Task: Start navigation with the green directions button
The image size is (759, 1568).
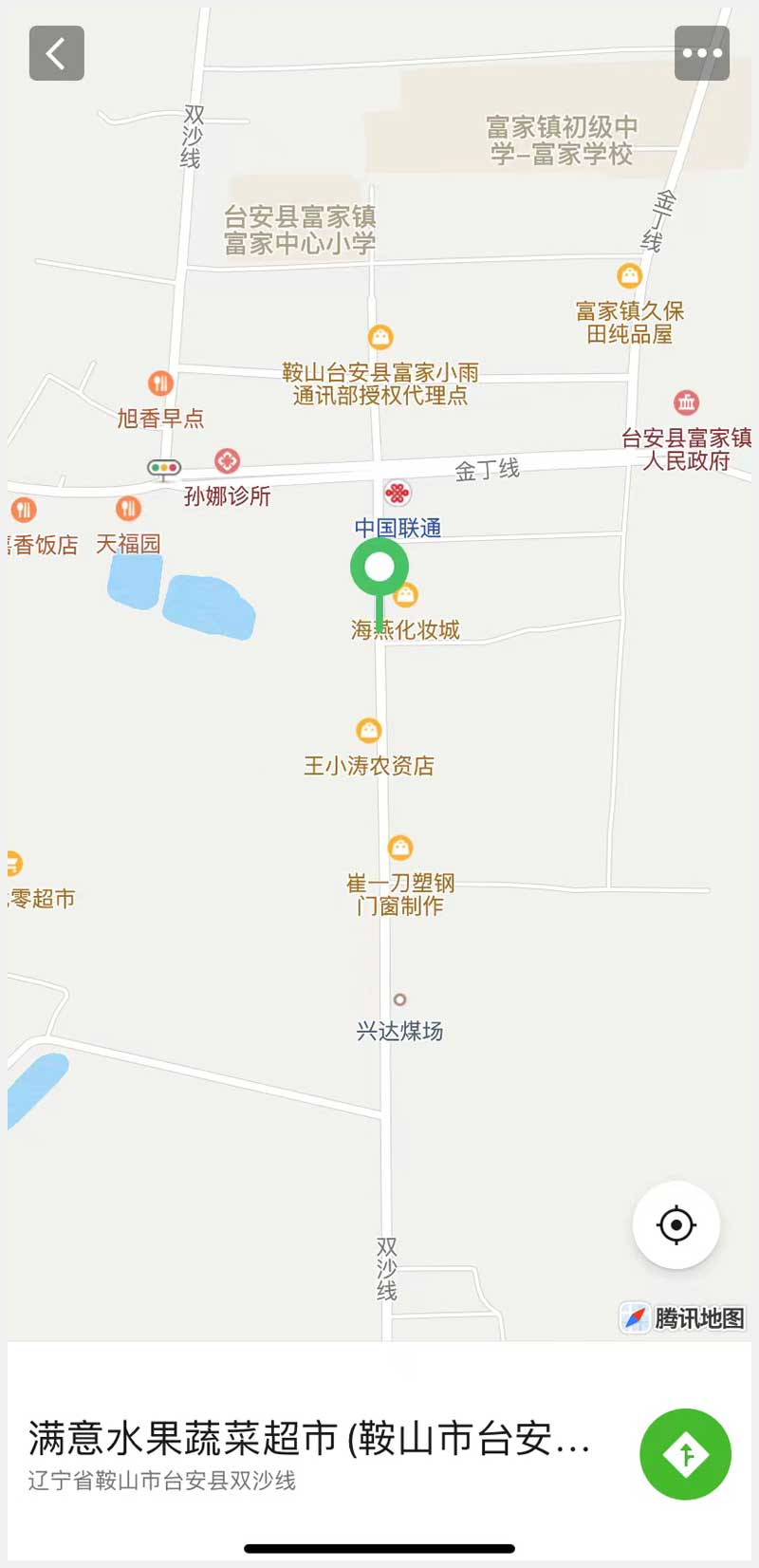Action: click(x=685, y=1454)
